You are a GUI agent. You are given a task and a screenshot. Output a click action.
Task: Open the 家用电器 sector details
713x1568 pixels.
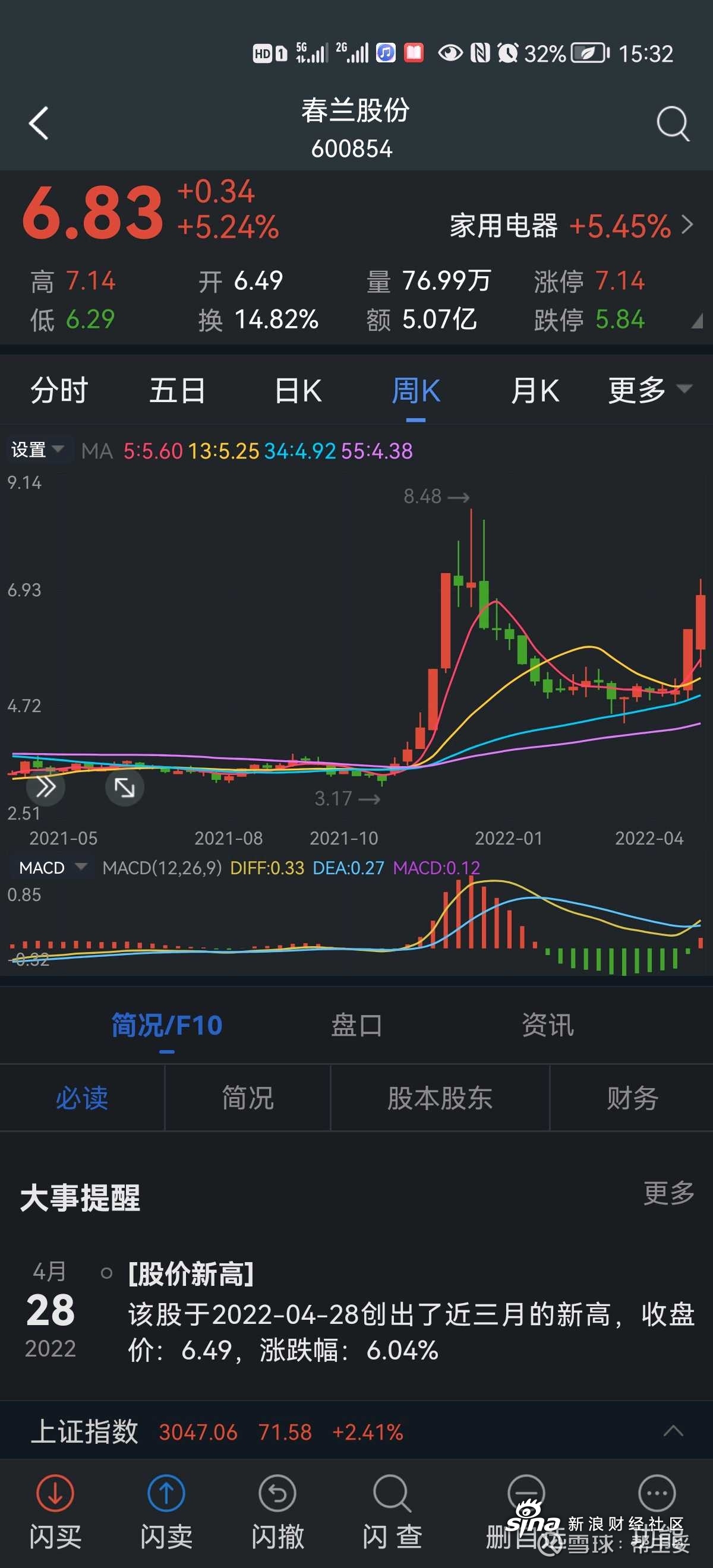point(570,226)
